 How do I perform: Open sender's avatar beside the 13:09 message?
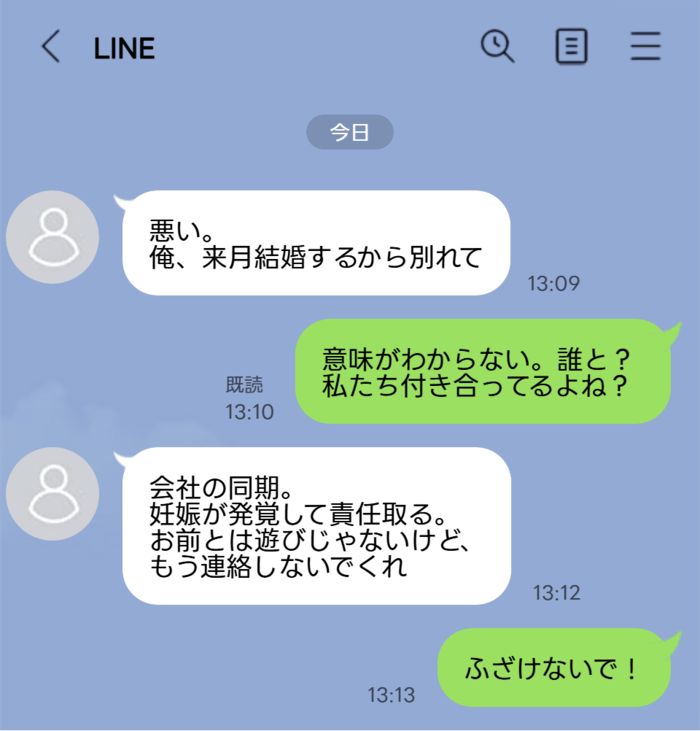coord(52,237)
